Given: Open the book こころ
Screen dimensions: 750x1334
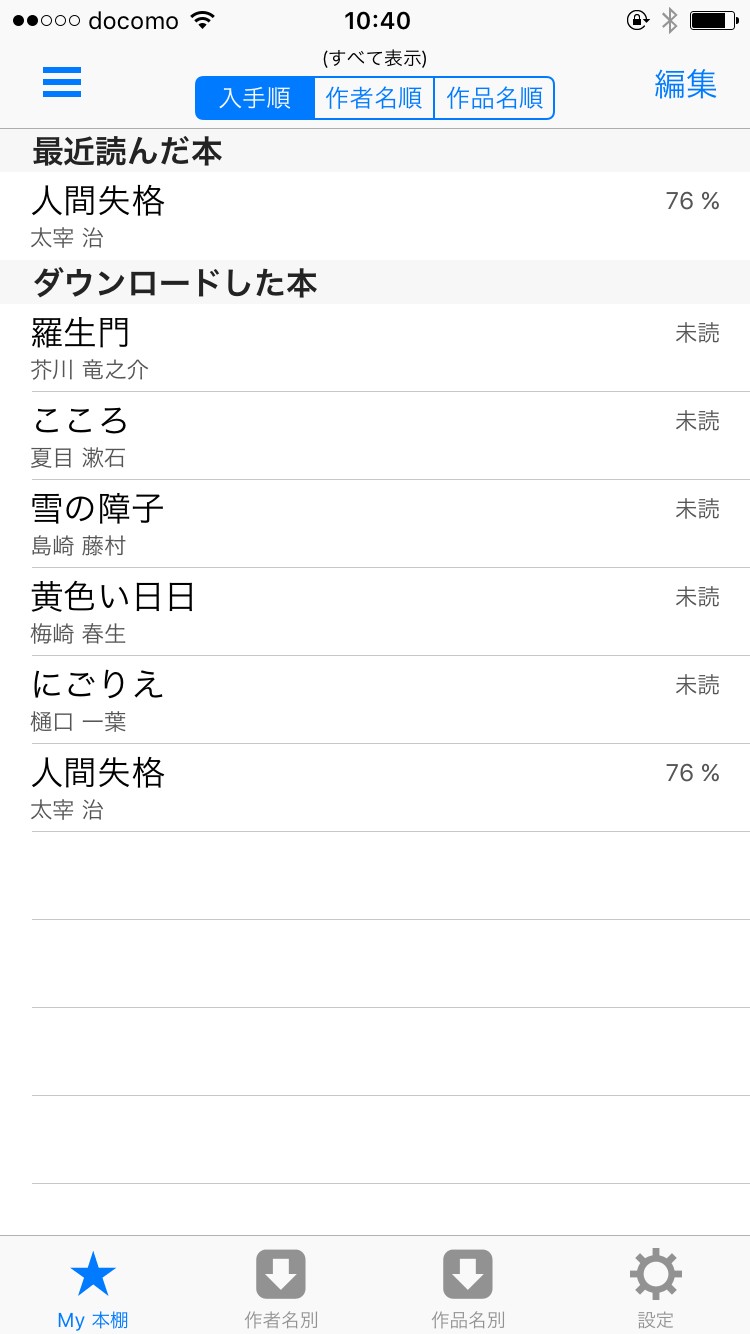Looking at the screenshot, I should pos(375,436).
